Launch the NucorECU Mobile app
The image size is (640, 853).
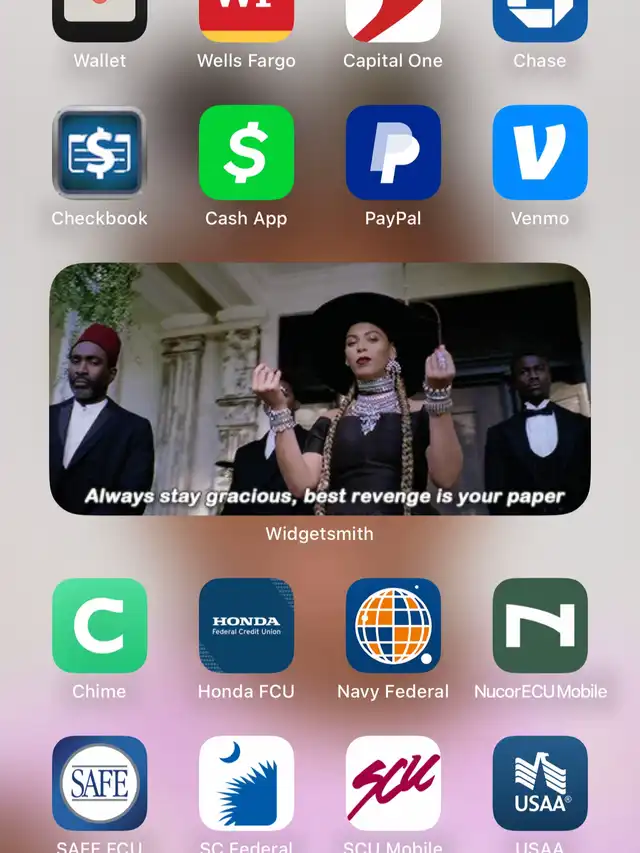point(540,625)
